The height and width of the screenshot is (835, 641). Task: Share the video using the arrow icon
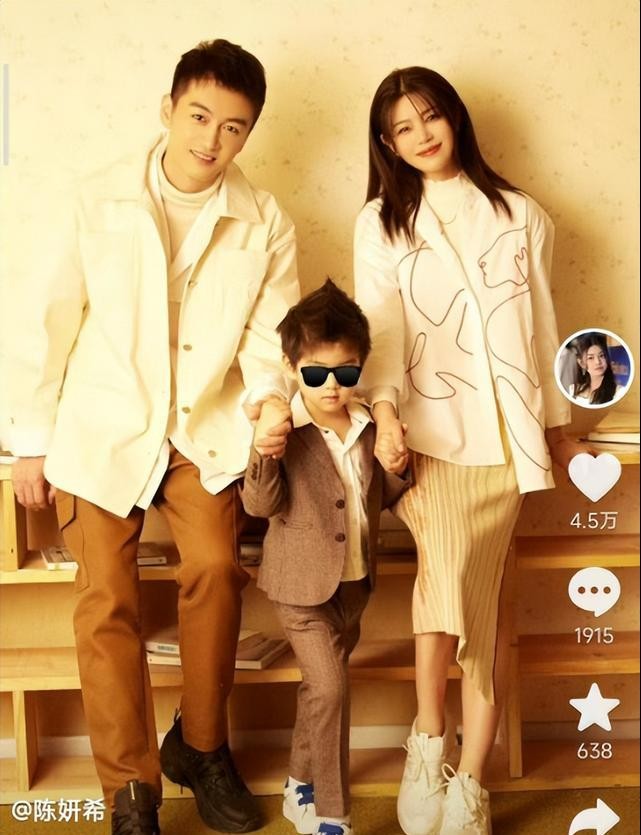594,815
